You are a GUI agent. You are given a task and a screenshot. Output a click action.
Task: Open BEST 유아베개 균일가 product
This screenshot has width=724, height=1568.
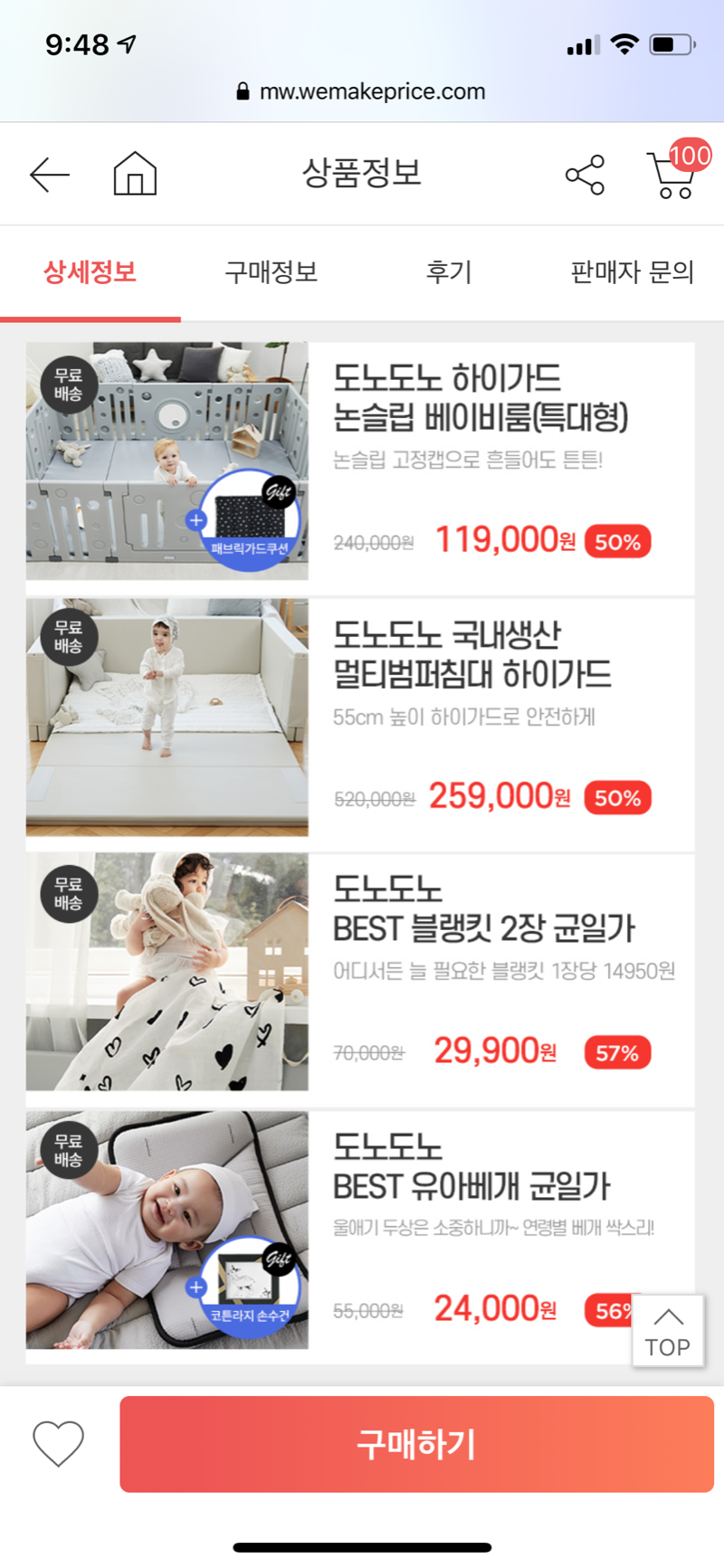click(471, 1167)
